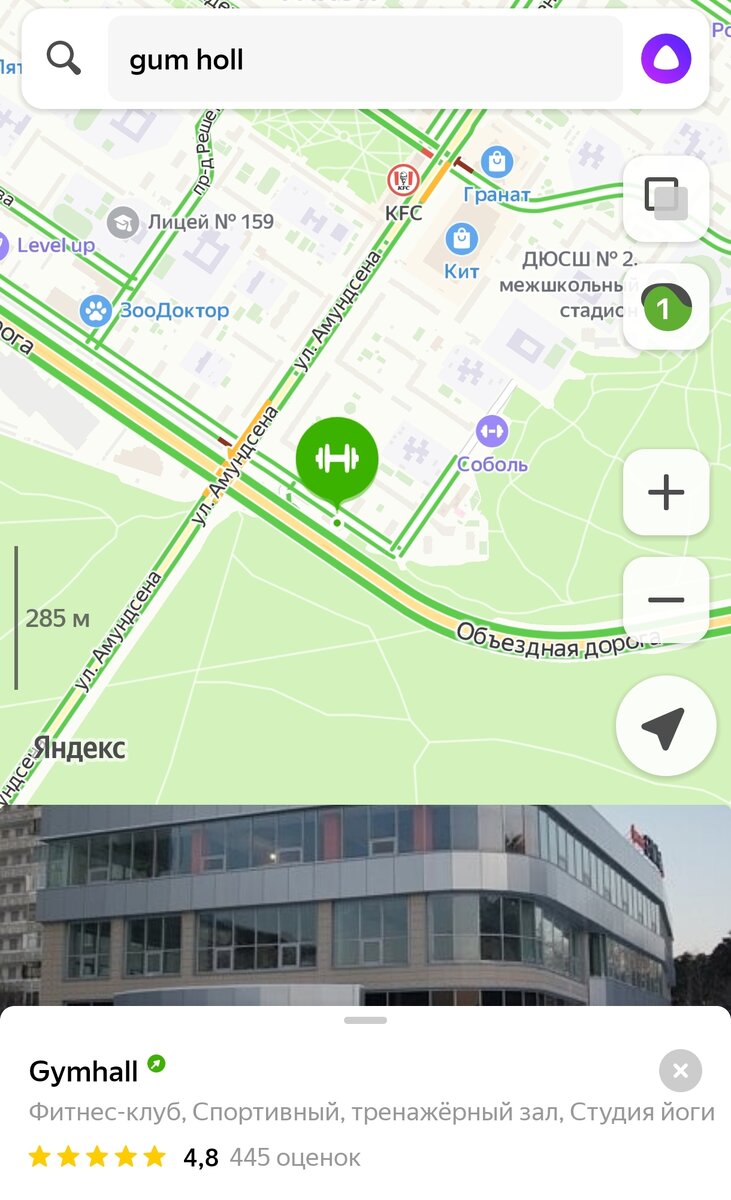The image size is (731, 1200).
Task: Tap the Гранат shop marker
Action: pyautogui.click(x=496, y=161)
